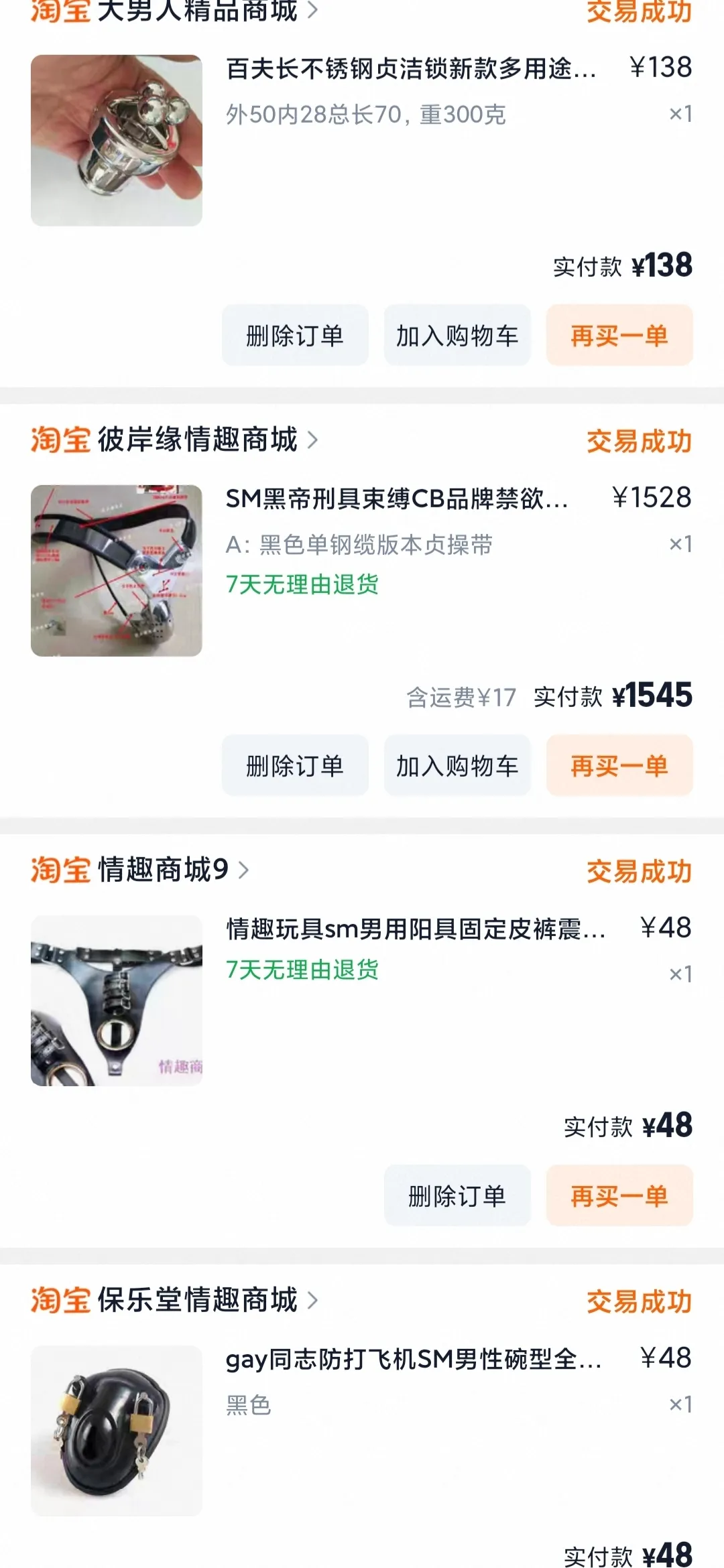
Task: Reorder the ¥1528 item
Action: click(x=619, y=765)
